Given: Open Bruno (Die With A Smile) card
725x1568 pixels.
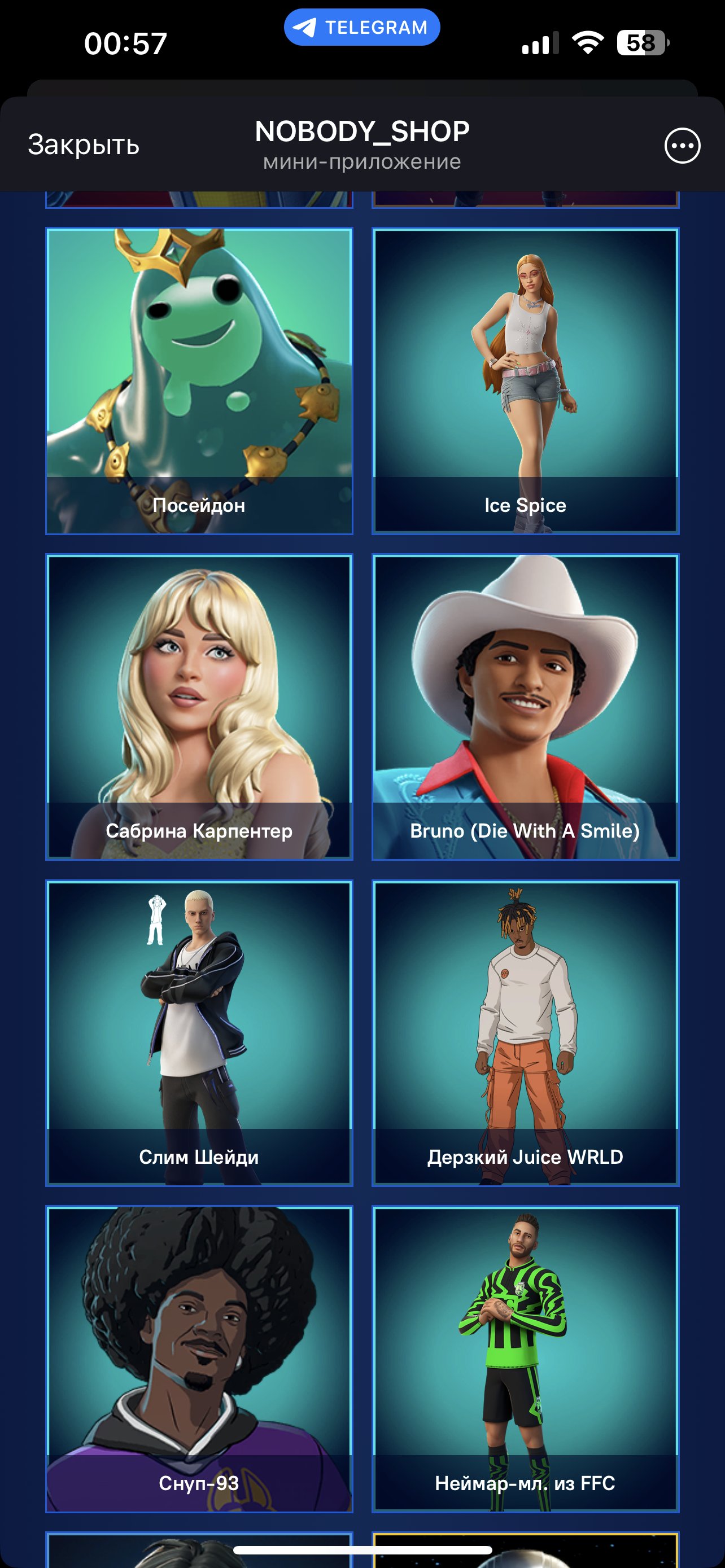Looking at the screenshot, I should [x=525, y=707].
